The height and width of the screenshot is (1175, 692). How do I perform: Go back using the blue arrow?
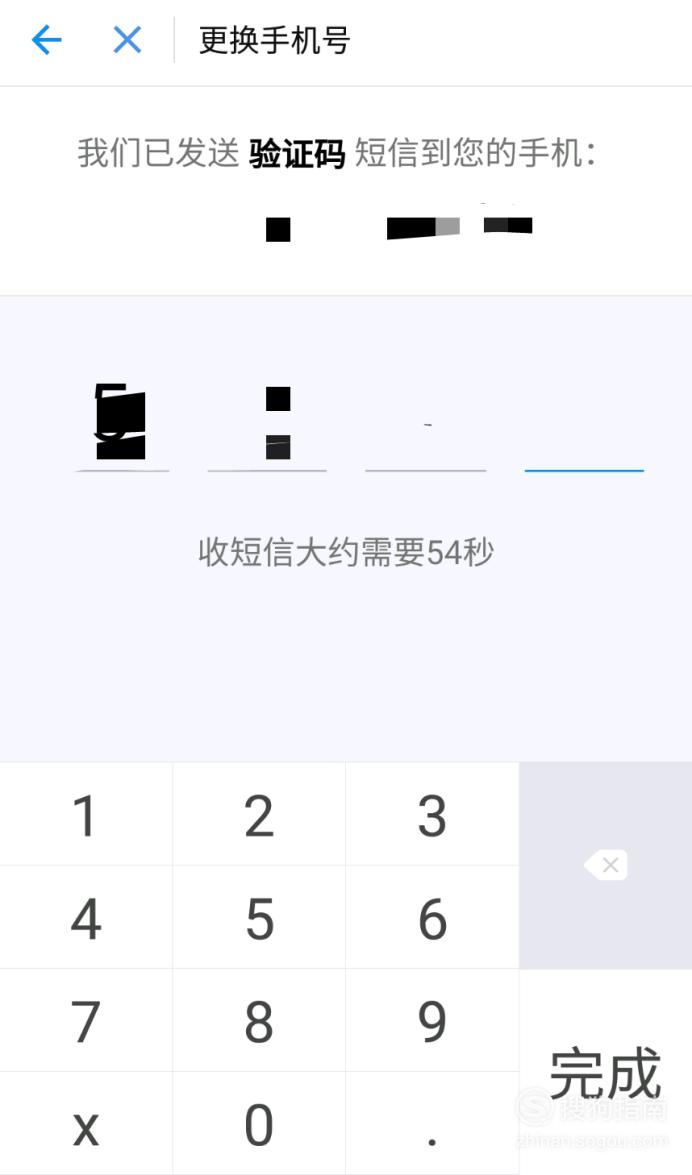pyautogui.click(x=46, y=40)
